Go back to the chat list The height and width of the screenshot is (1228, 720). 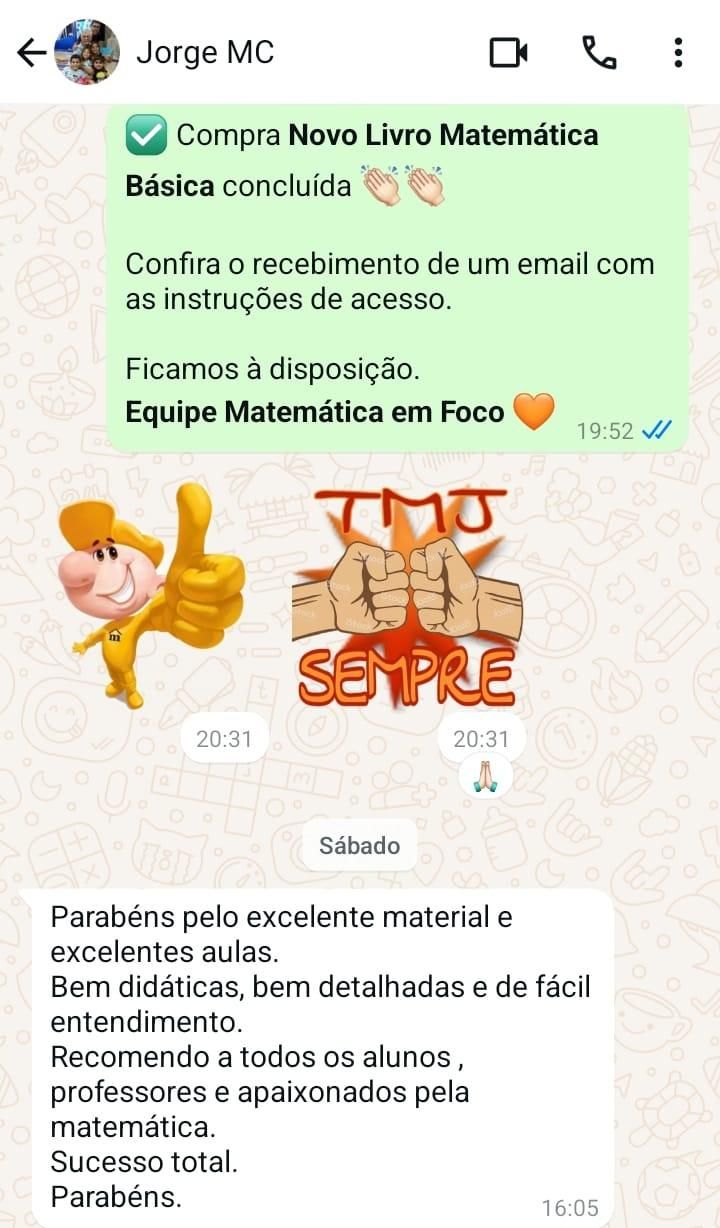click(31, 53)
